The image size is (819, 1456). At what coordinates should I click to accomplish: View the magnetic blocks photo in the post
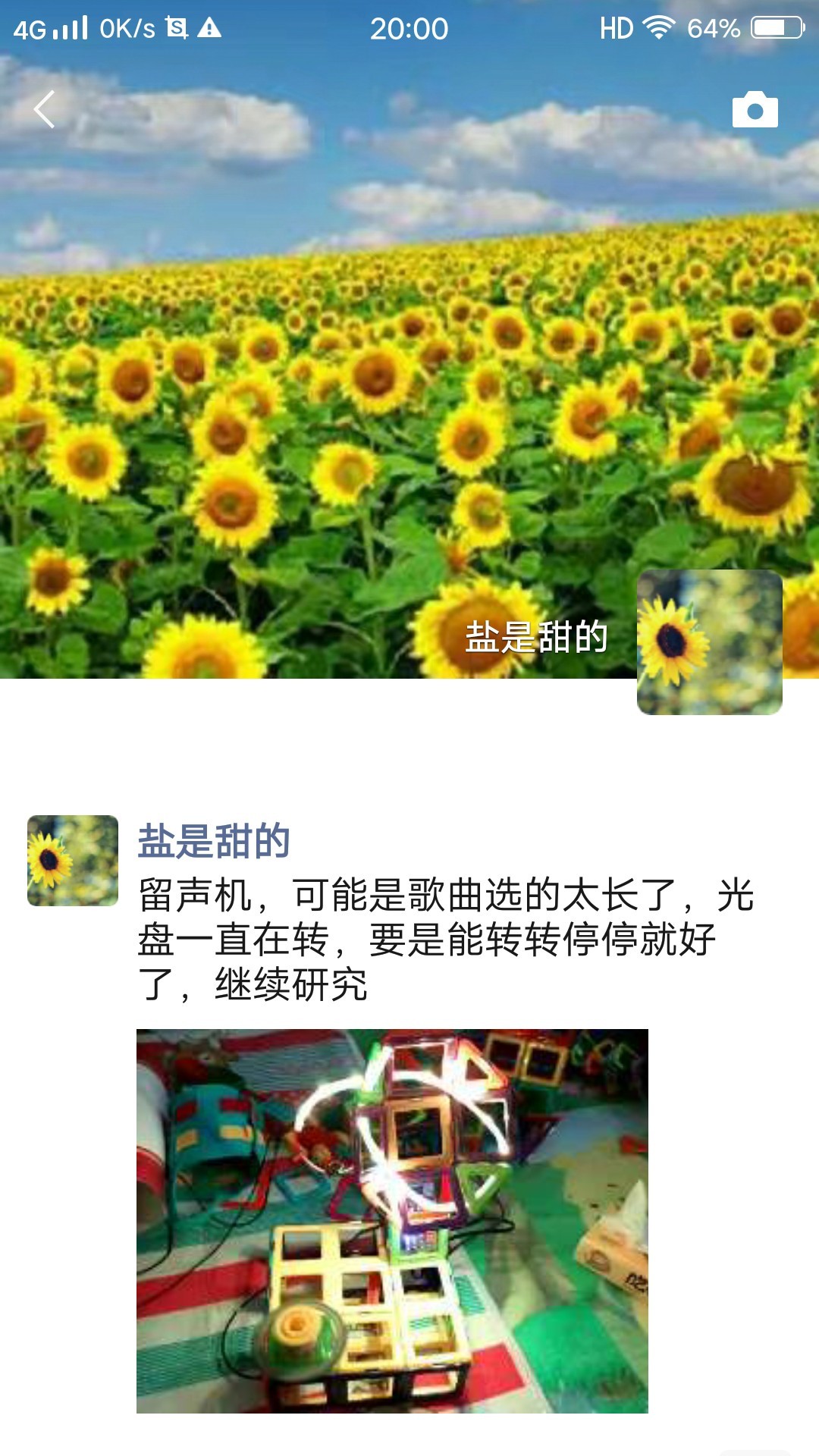point(392,1221)
